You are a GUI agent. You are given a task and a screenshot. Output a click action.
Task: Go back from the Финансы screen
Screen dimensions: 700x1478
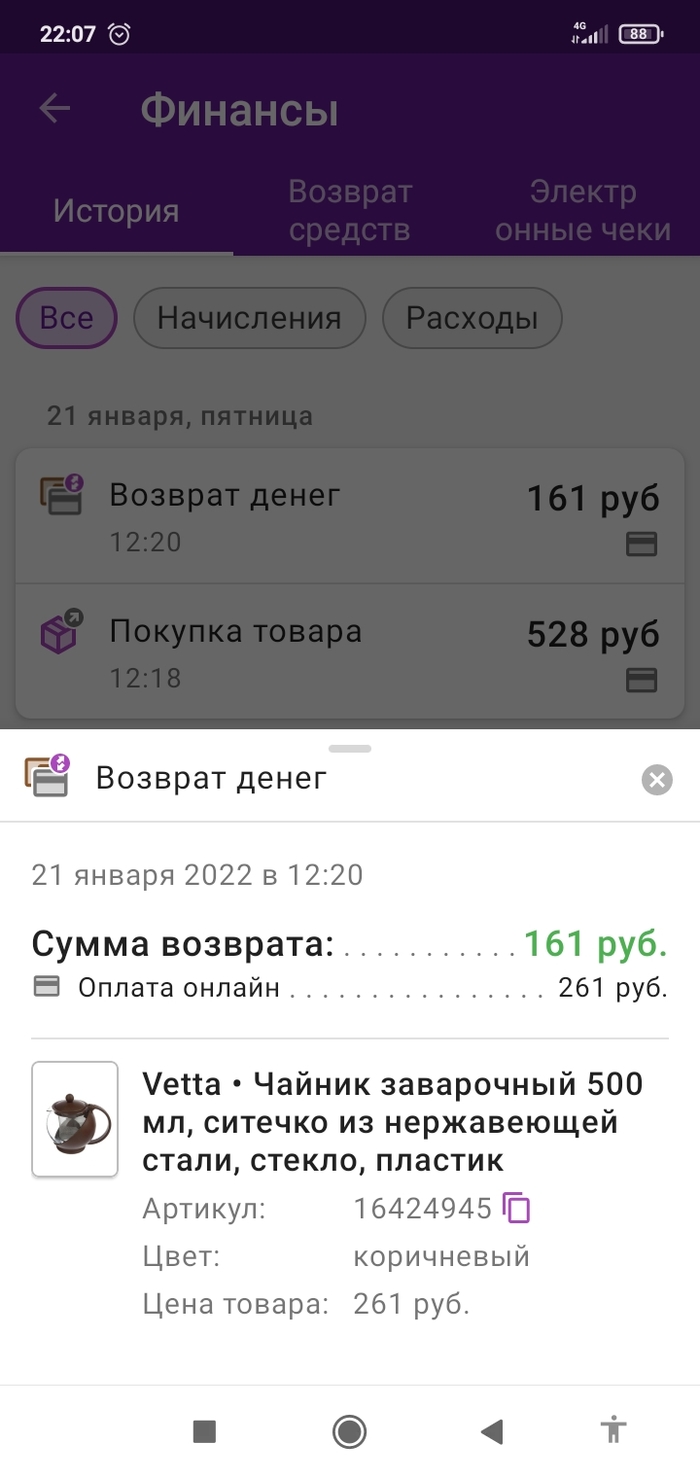[x=54, y=109]
